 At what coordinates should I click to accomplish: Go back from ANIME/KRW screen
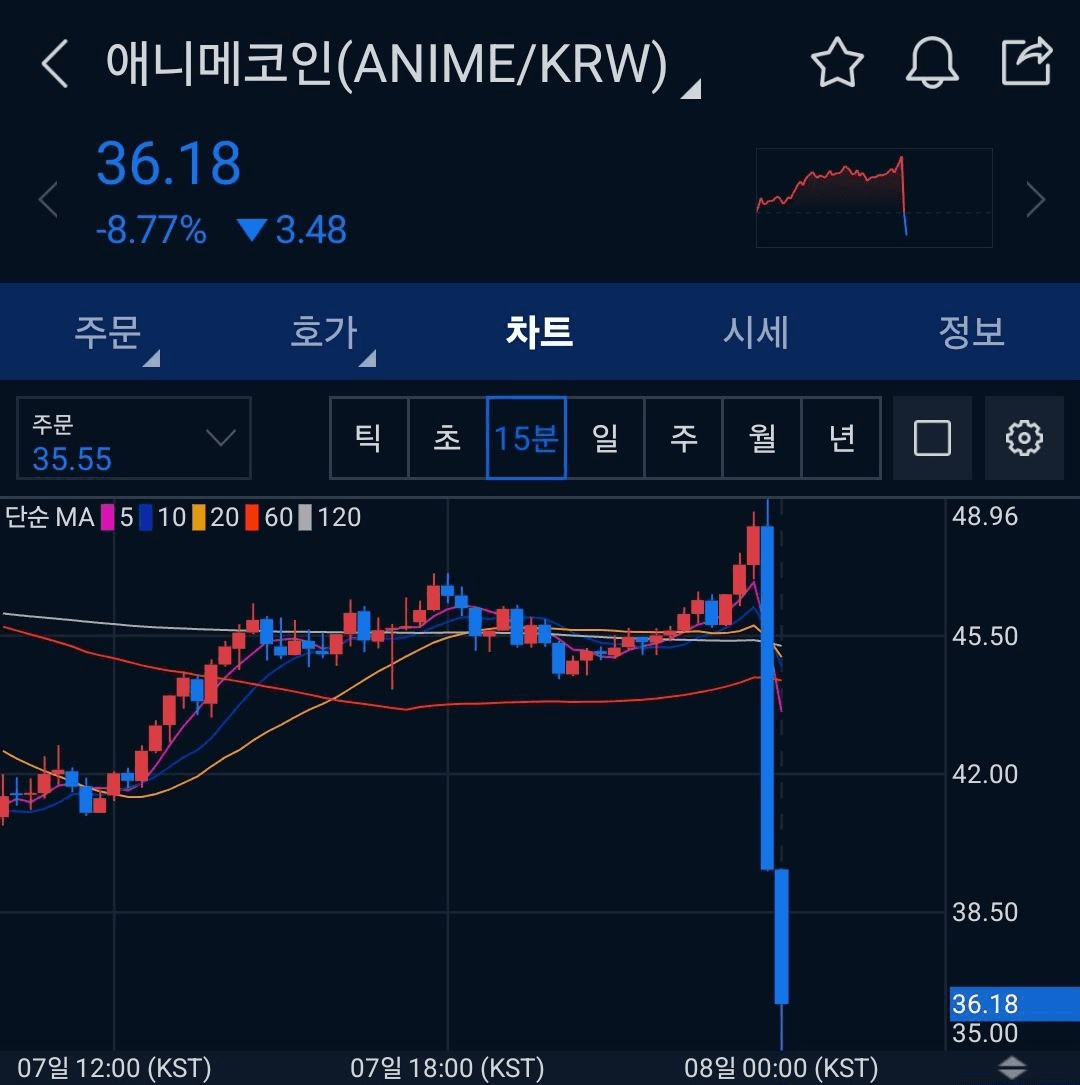tap(55, 65)
